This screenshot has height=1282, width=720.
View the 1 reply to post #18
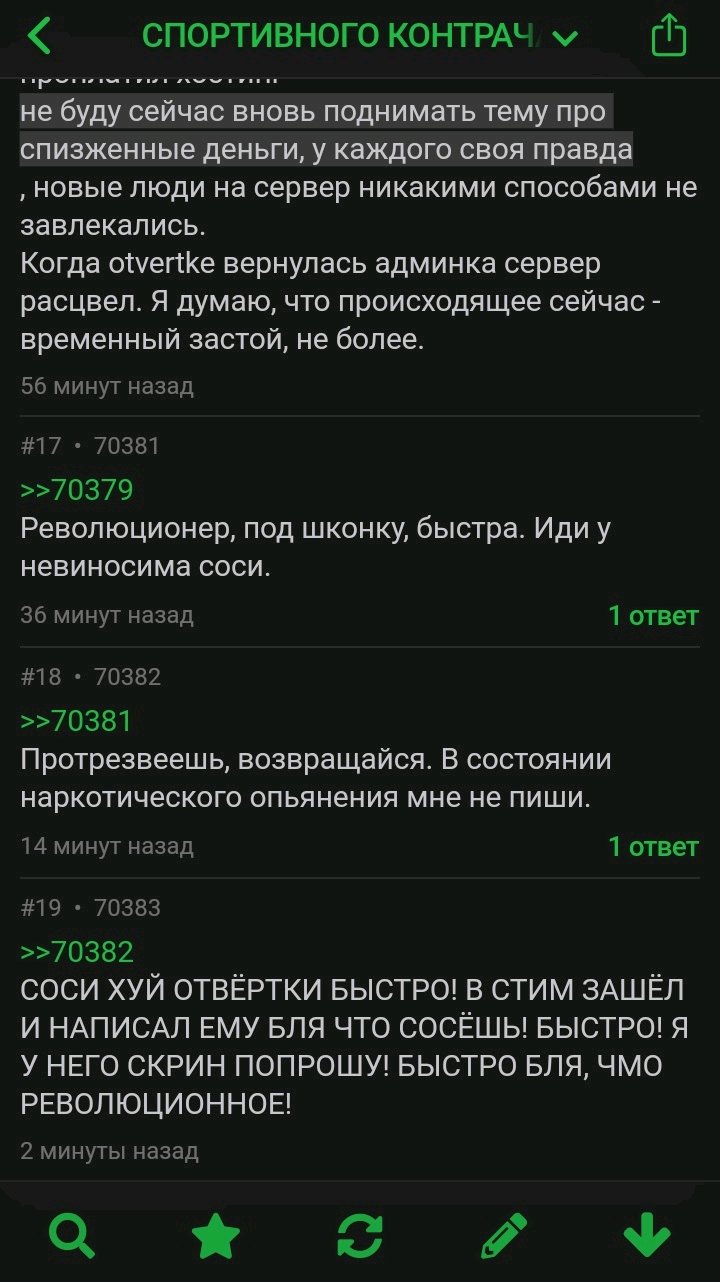tap(653, 846)
